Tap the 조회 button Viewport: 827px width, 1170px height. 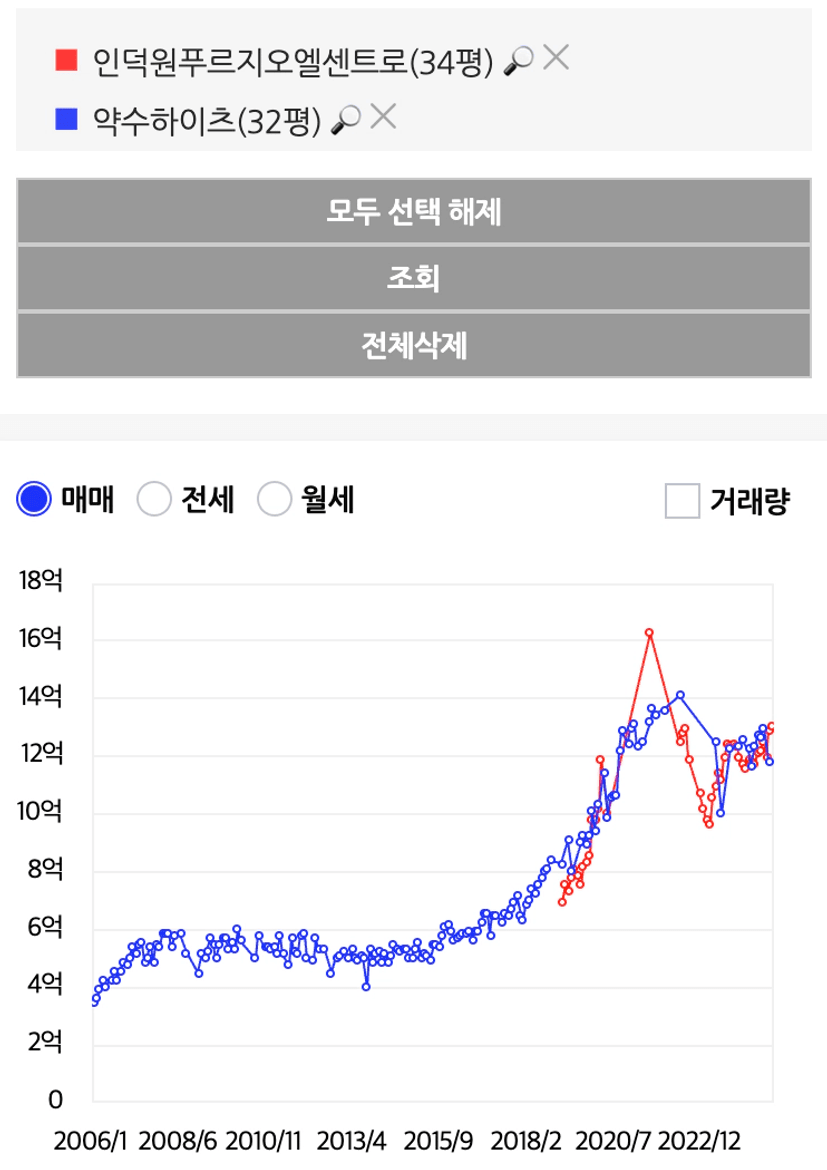tap(414, 278)
